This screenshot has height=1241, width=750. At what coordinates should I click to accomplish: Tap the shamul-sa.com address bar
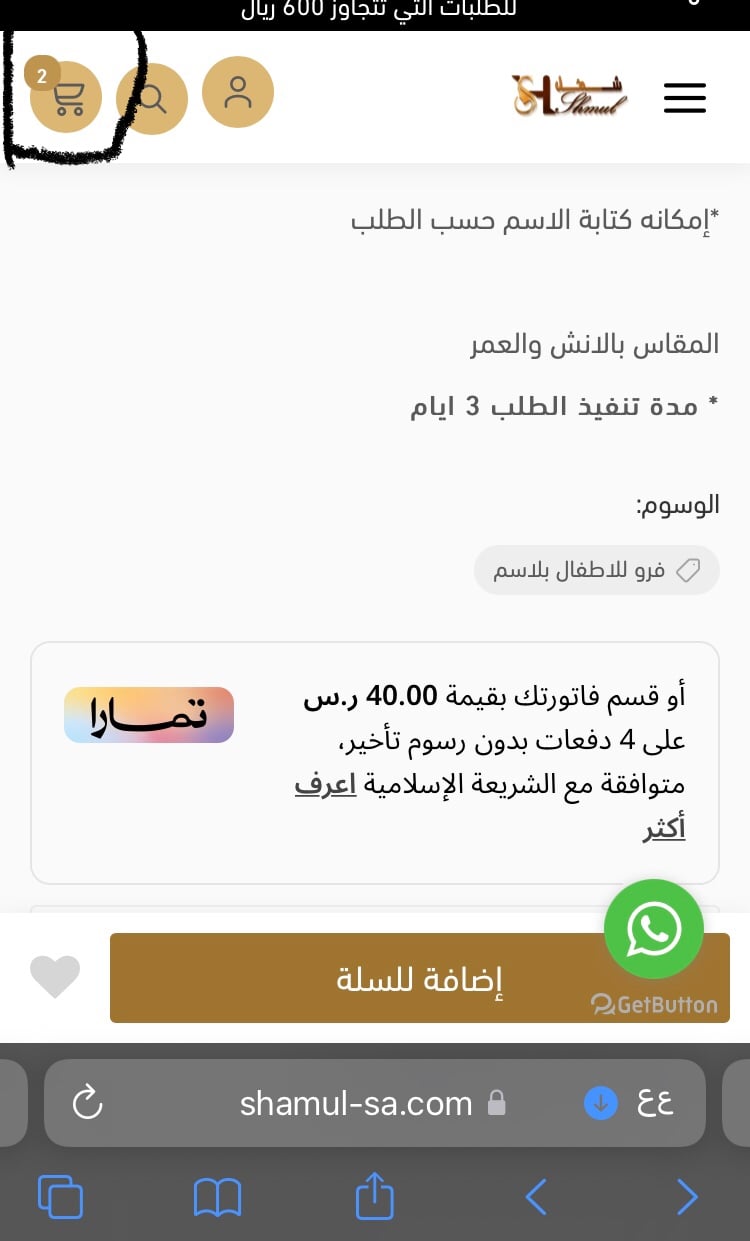356,1103
